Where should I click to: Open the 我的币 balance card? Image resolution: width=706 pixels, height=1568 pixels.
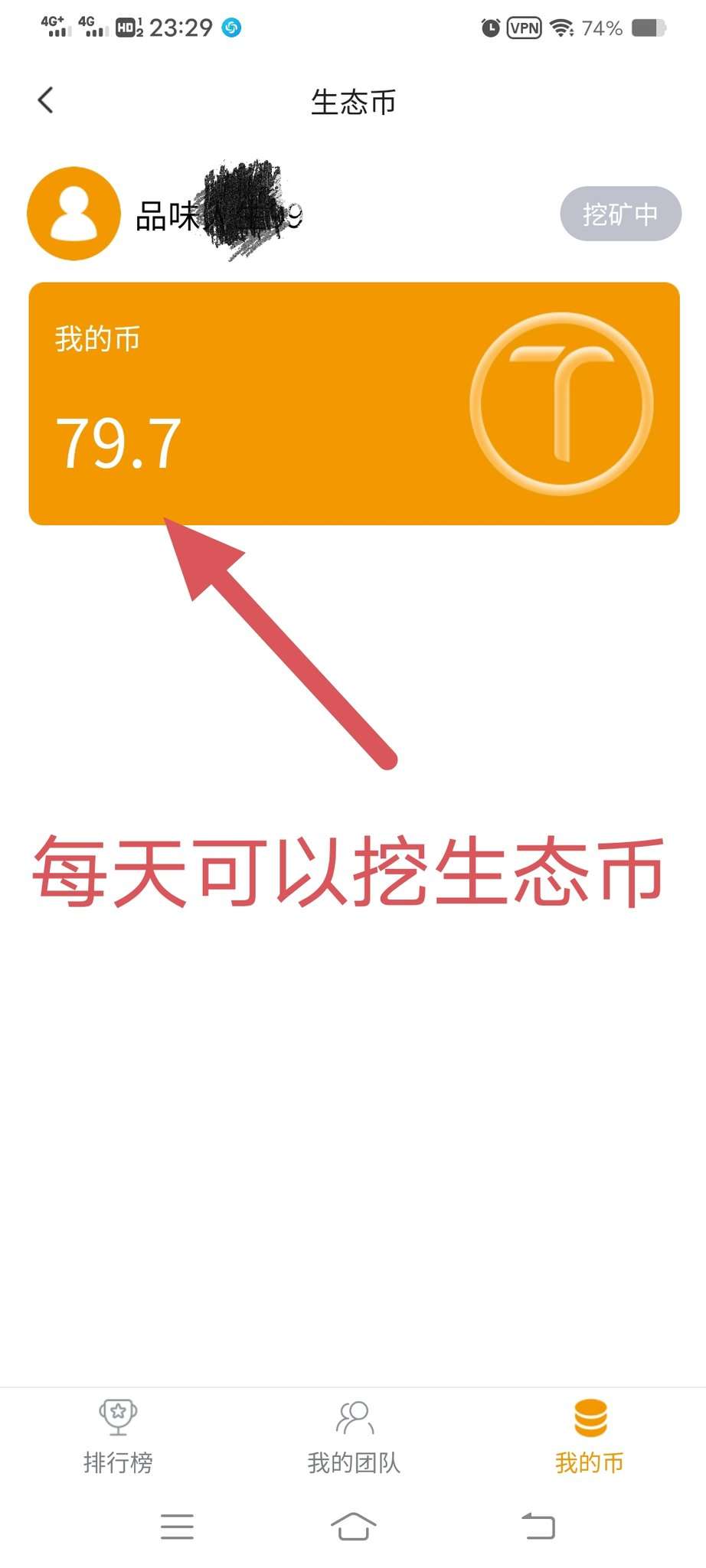[x=354, y=403]
